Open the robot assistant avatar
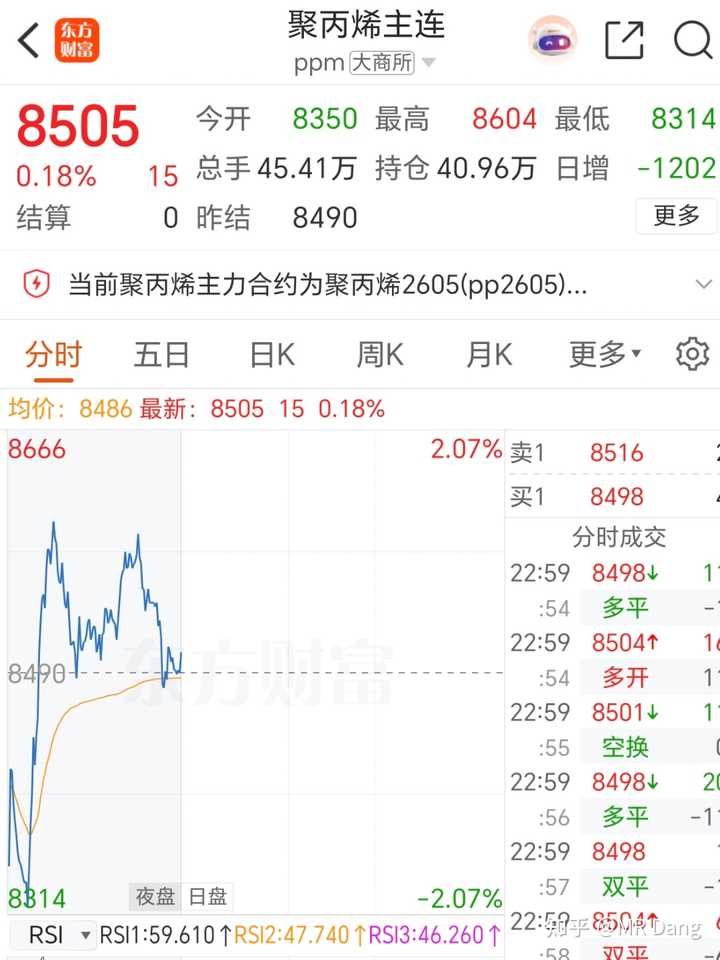 [553, 40]
